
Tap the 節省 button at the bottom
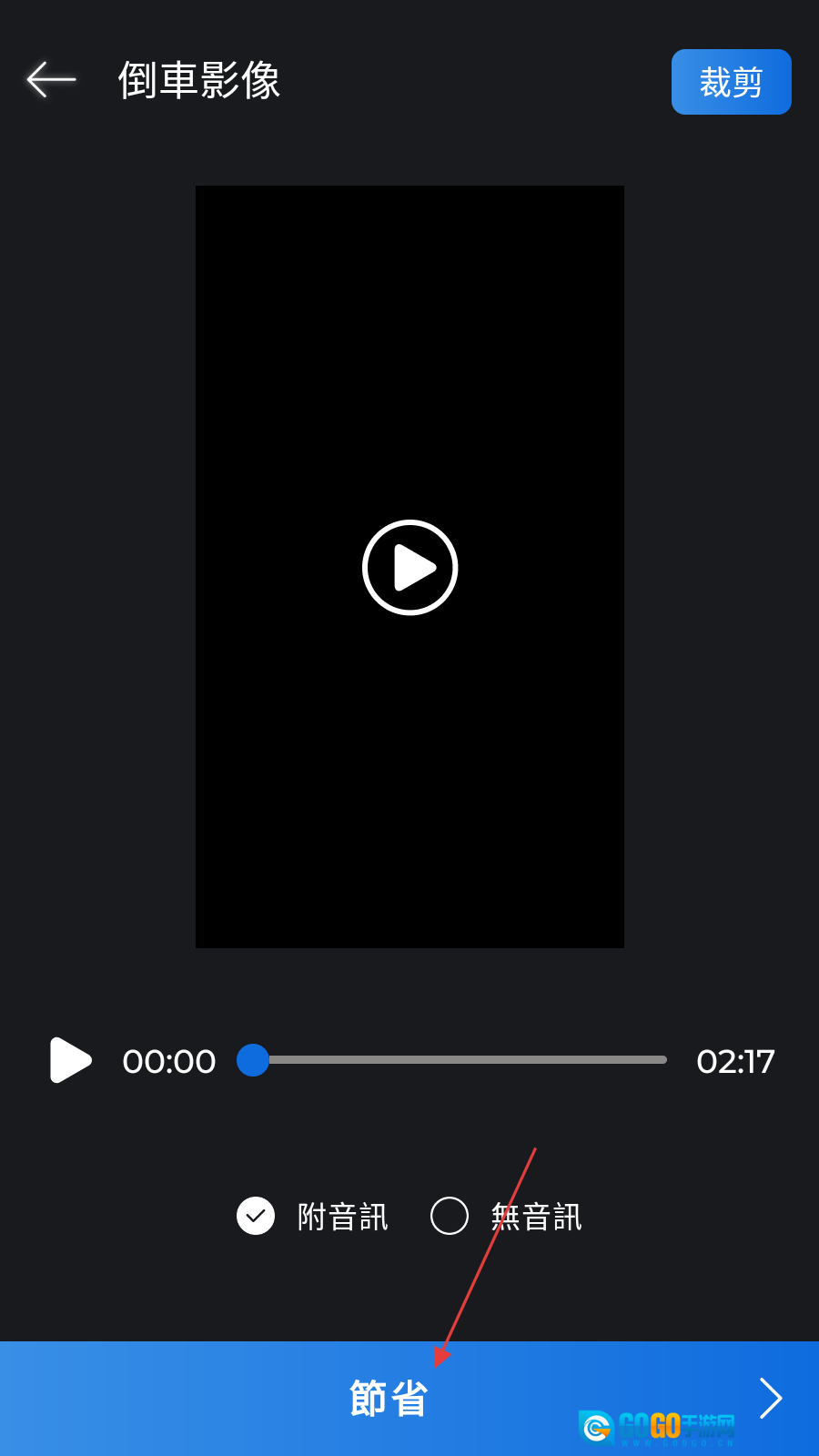click(x=409, y=1399)
